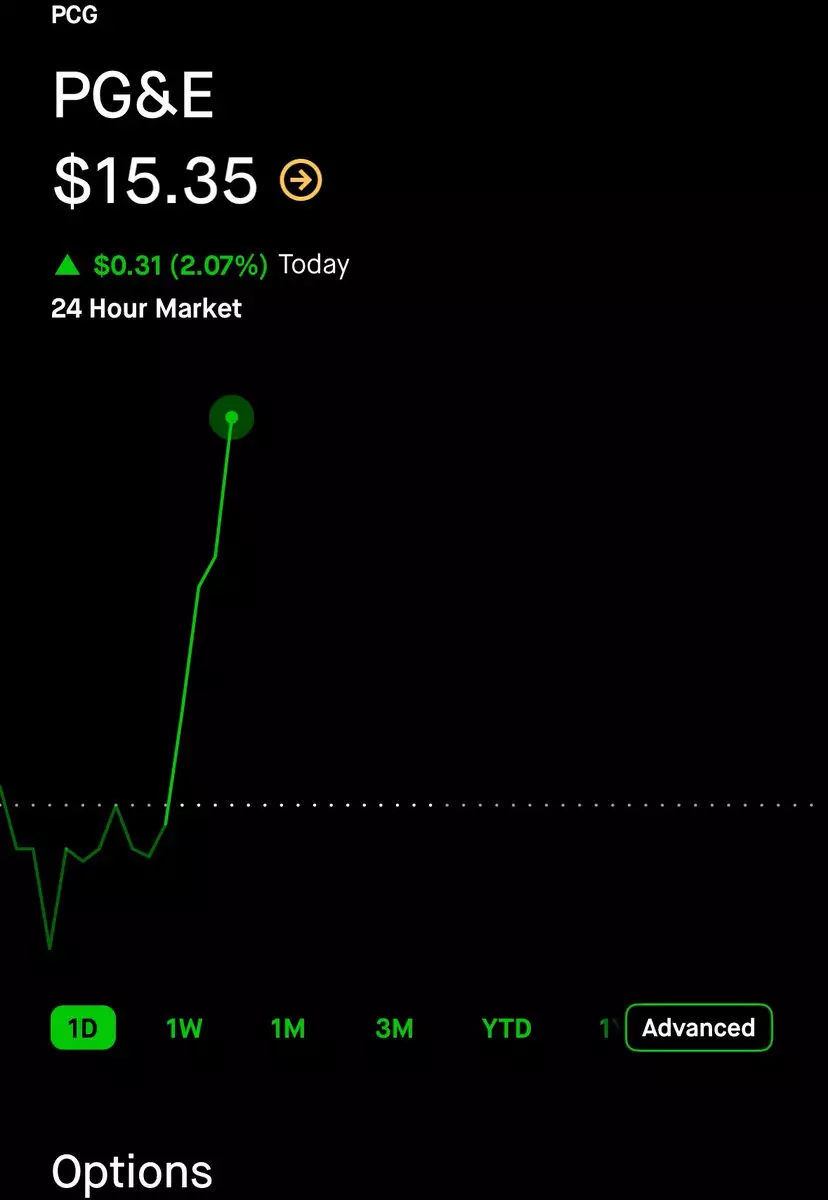Switch to the 1W chart range
This screenshot has height=1200, width=828.
(x=184, y=1028)
